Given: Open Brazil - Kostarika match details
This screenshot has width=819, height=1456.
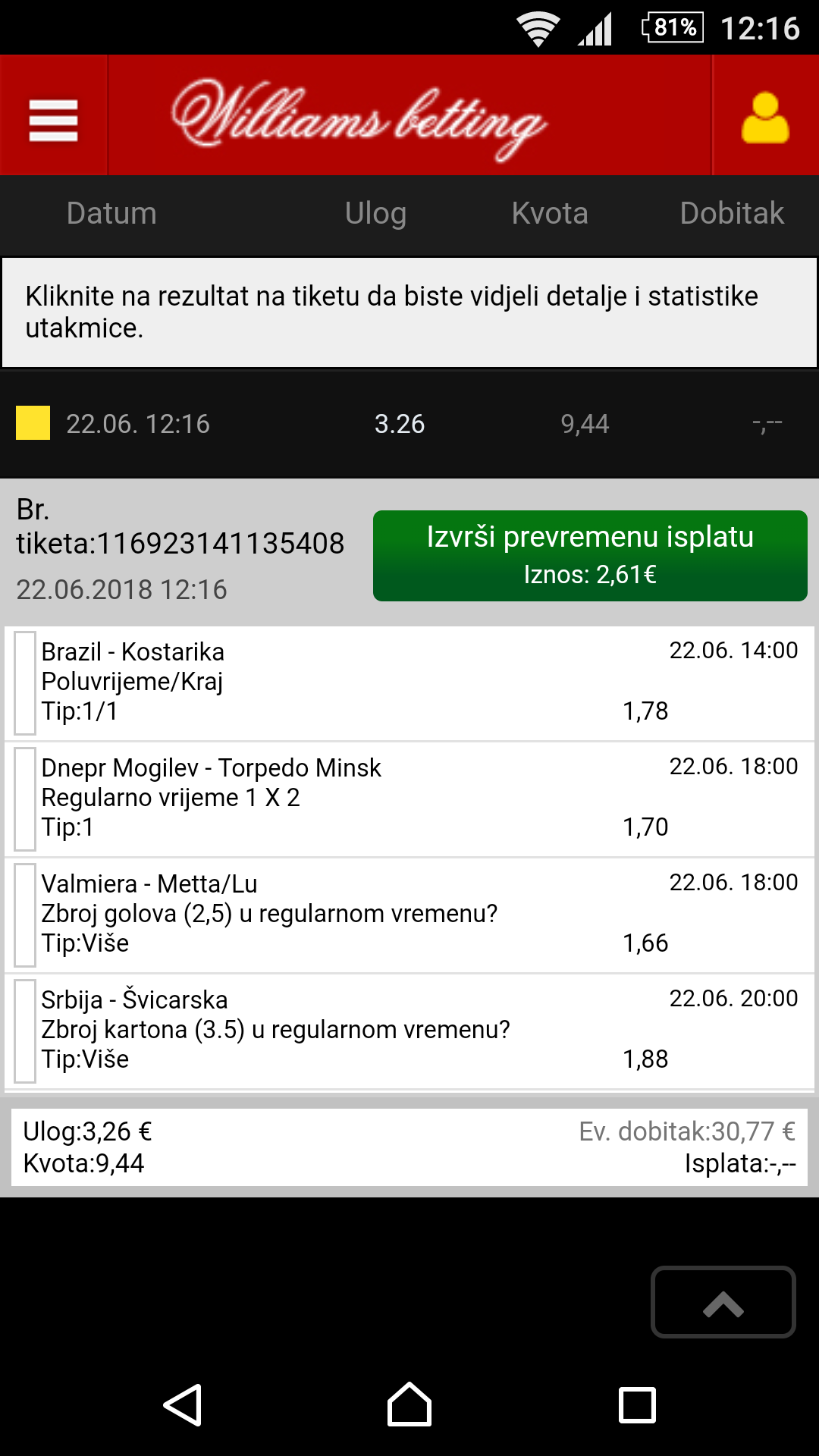Looking at the screenshot, I should 409,682.
